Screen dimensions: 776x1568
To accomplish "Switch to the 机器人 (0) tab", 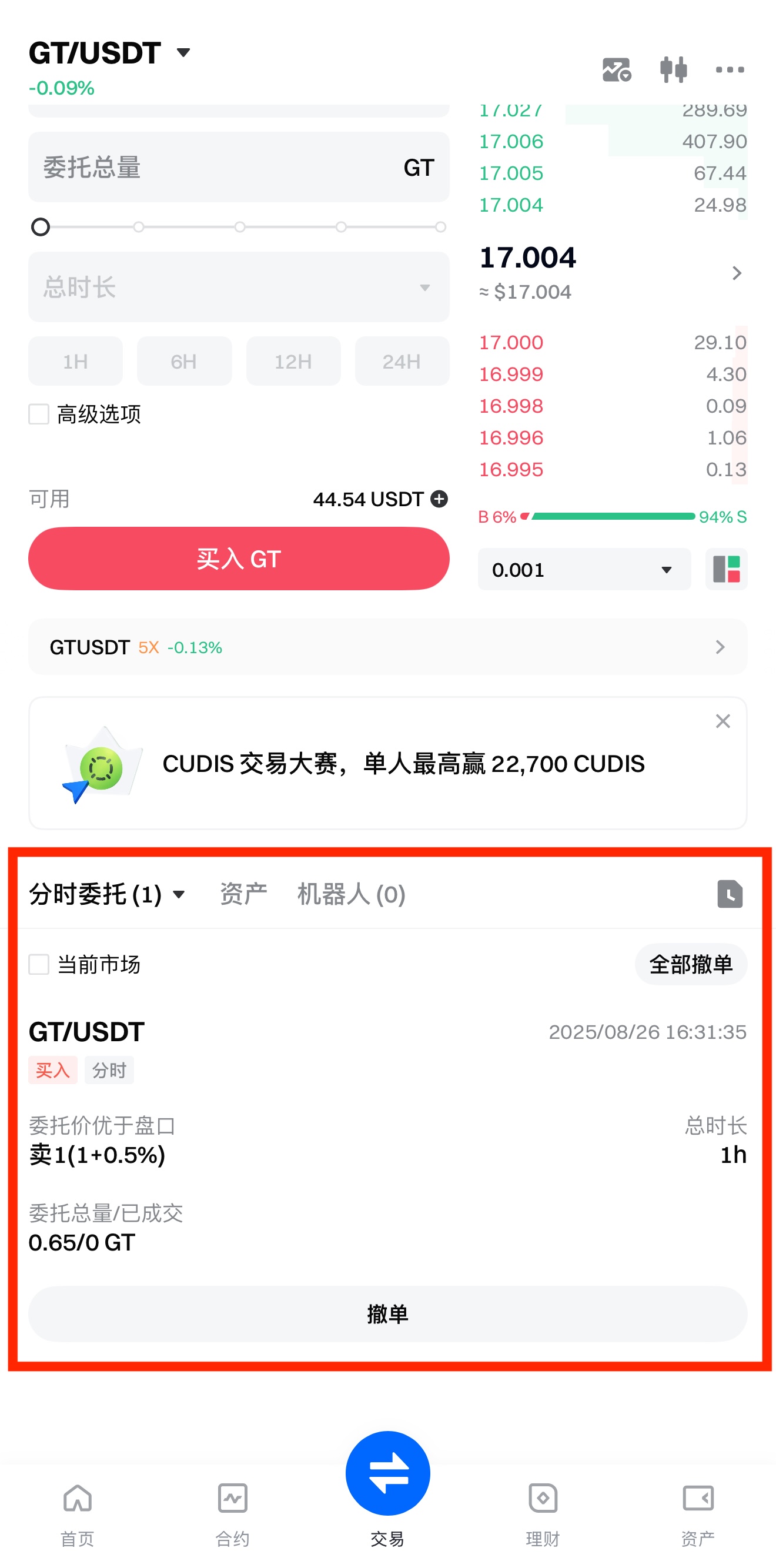I will [x=351, y=894].
